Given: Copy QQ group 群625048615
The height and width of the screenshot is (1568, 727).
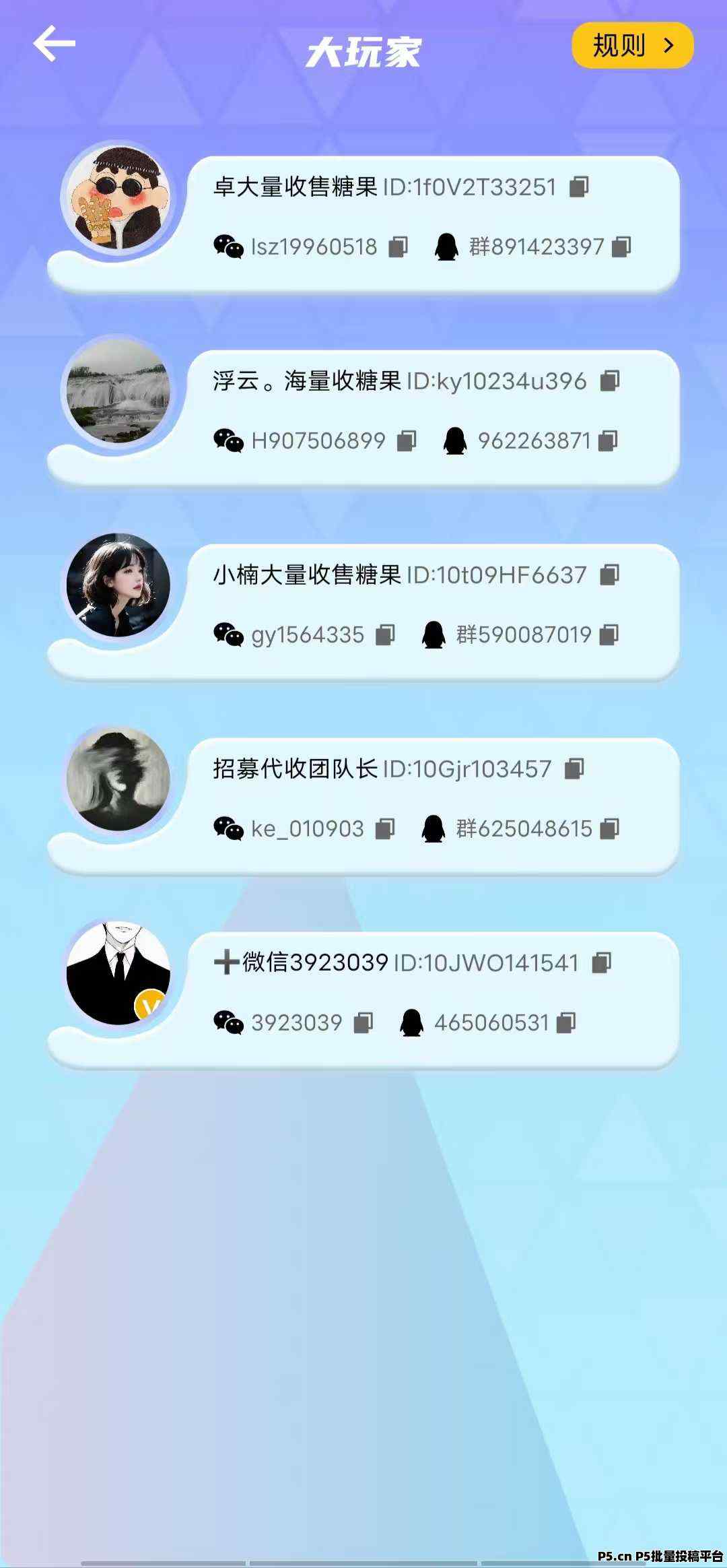Looking at the screenshot, I should click(x=609, y=828).
